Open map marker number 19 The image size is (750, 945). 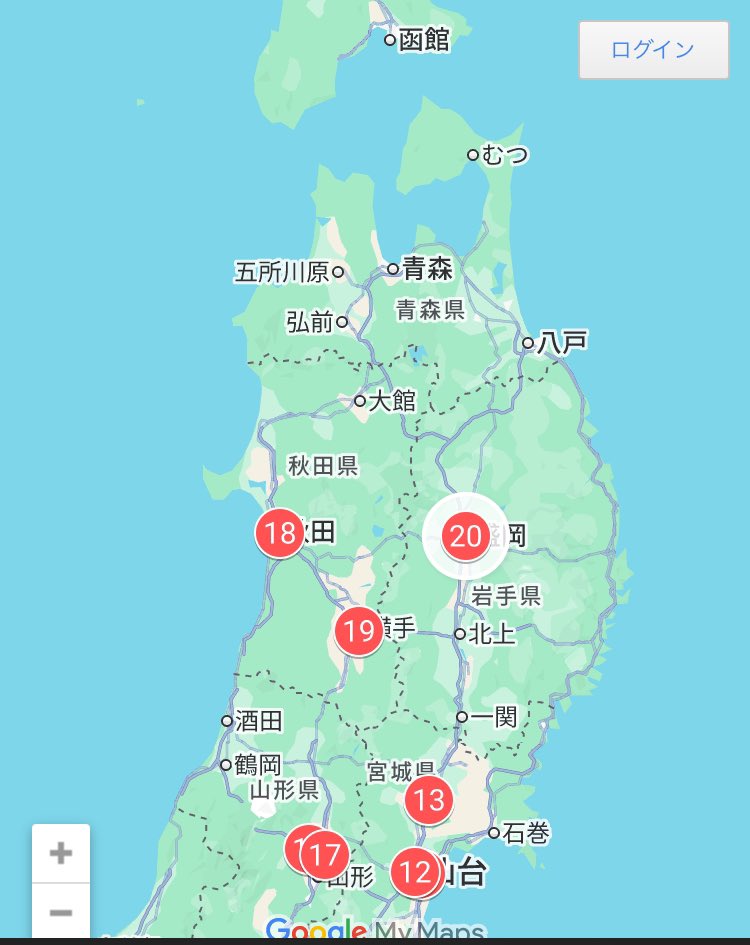point(358,631)
